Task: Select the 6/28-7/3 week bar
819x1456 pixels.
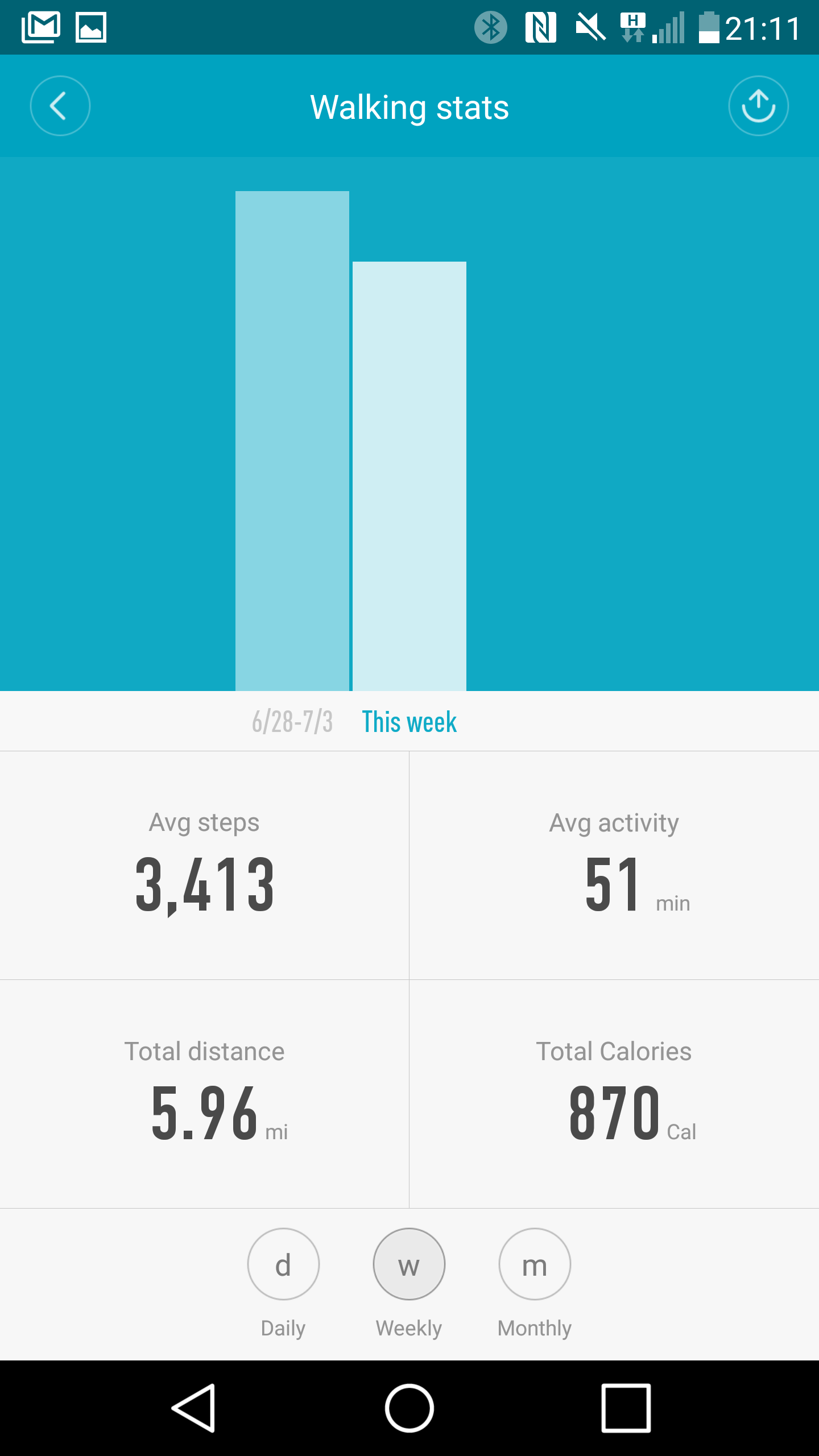Action: pyautogui.click(x=292, y=441)
